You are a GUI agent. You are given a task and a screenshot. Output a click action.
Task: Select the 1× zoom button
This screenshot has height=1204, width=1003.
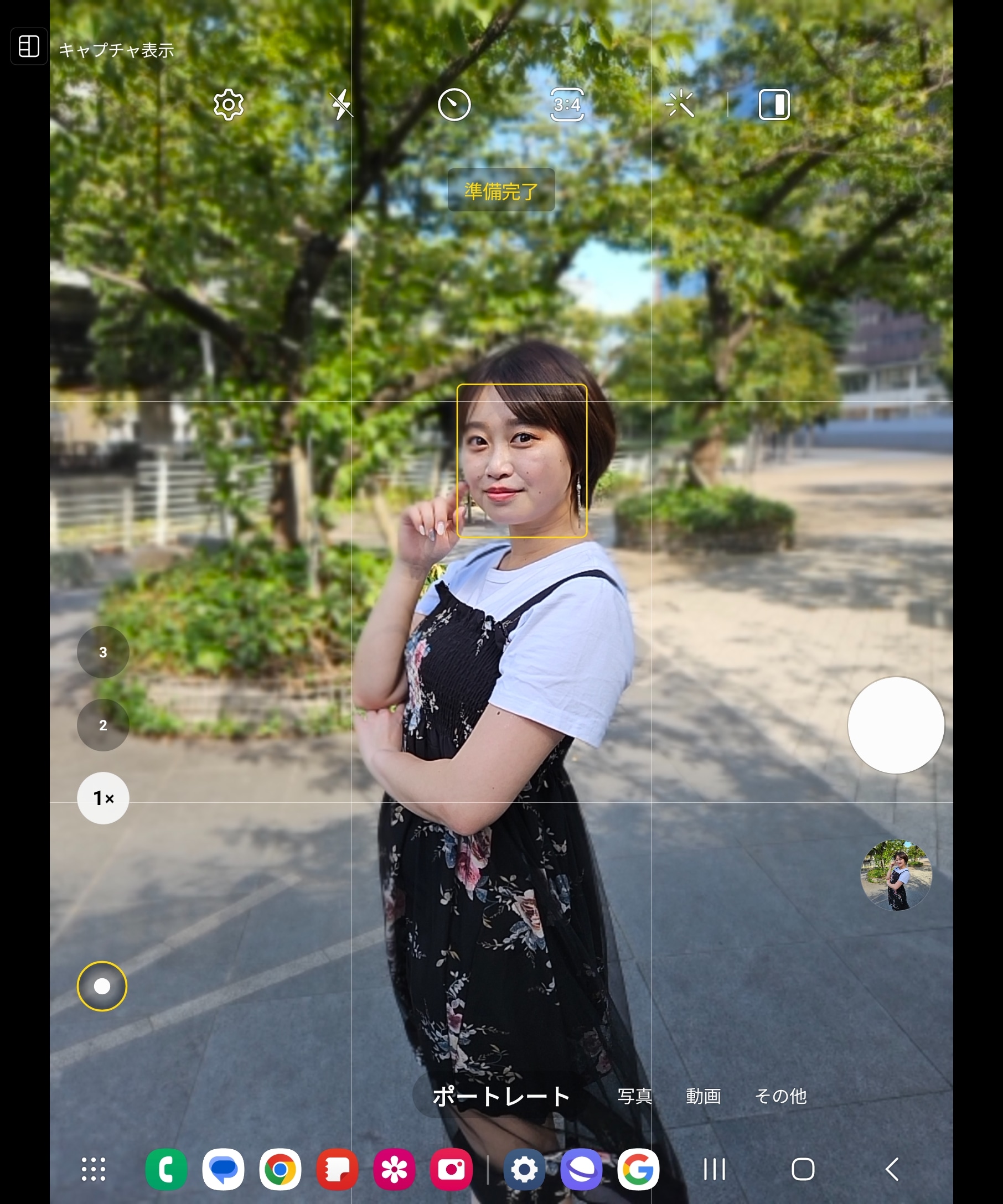point(102,798)
